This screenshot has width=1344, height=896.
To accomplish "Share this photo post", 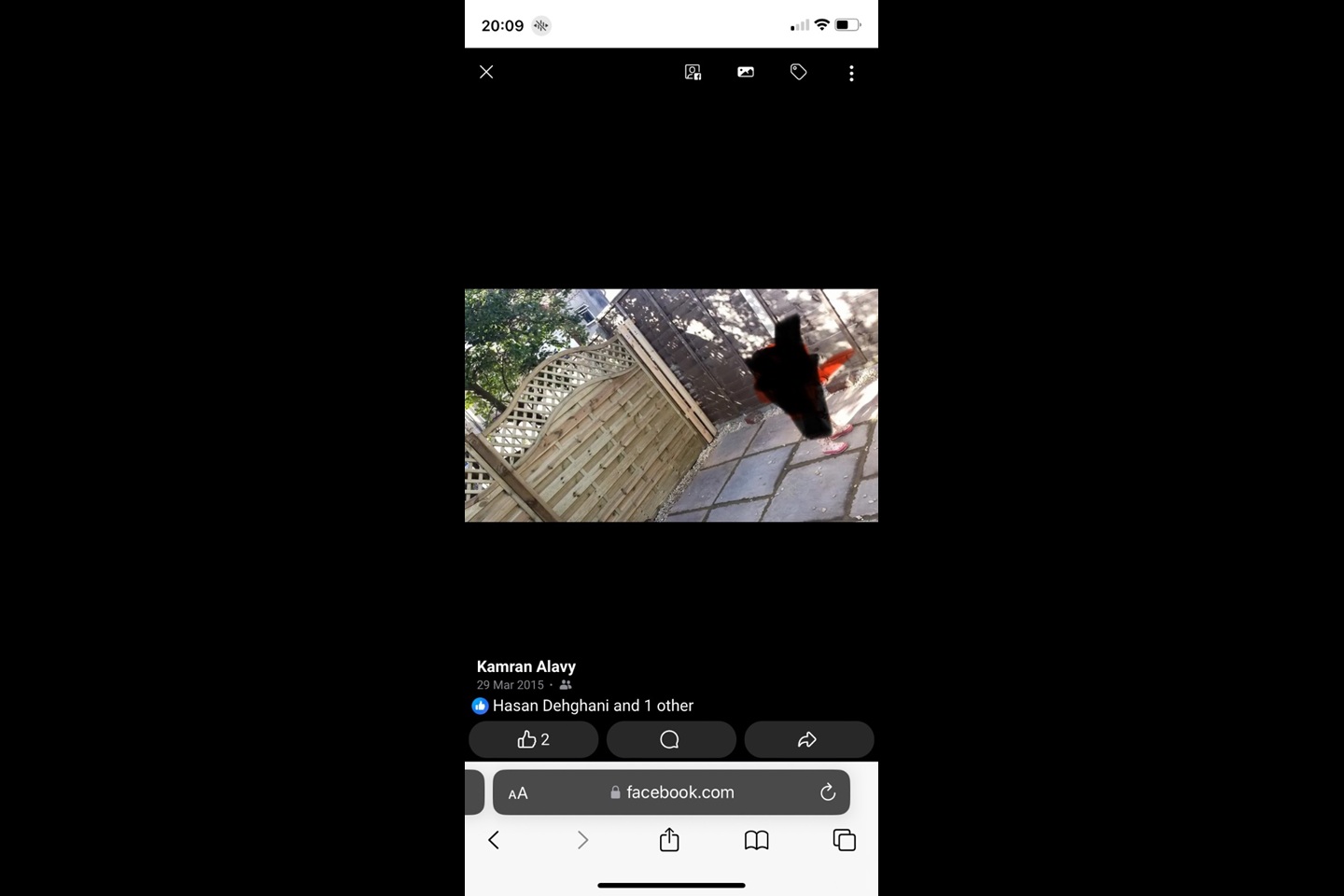I will coord(808,739).
